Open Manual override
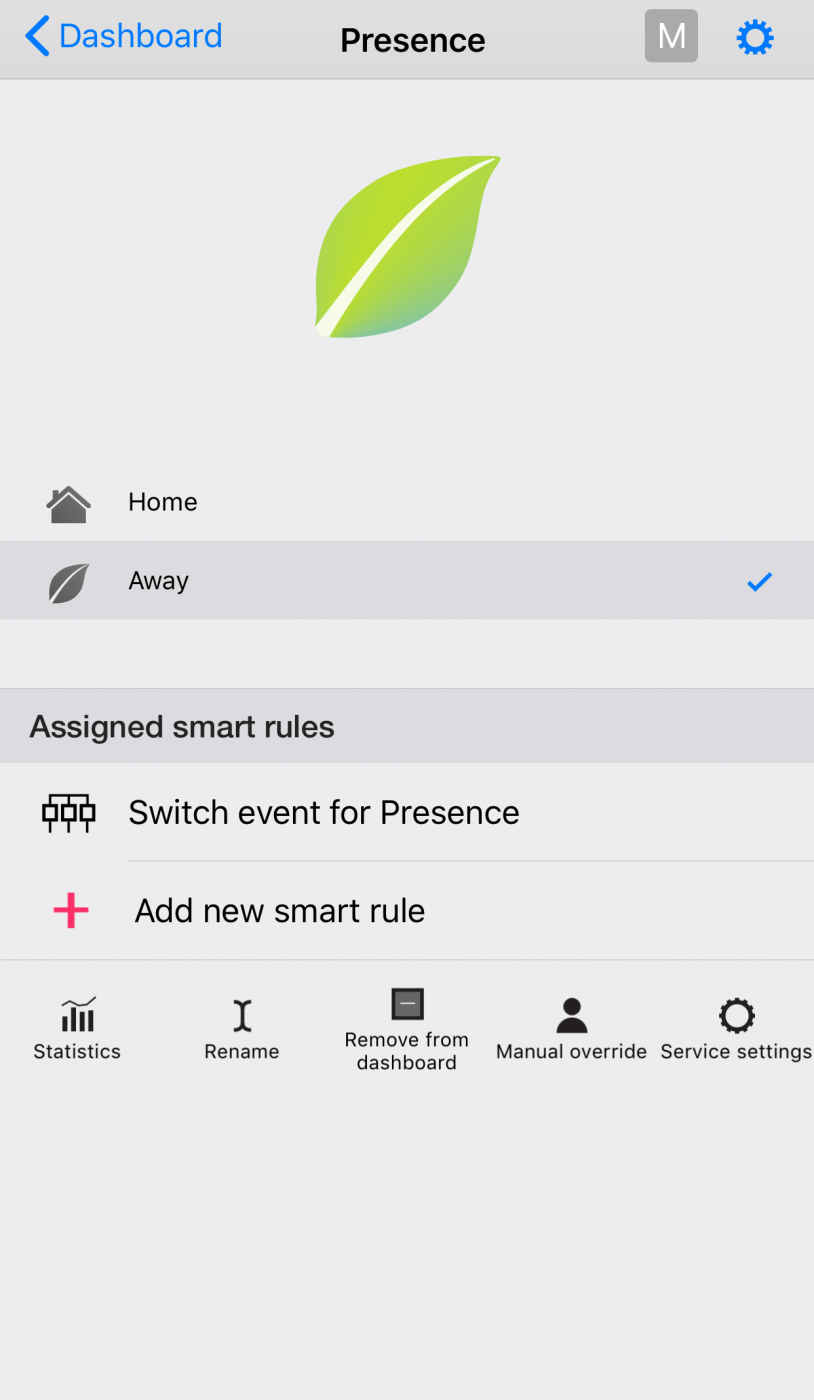Image resolution: width=814 pixels, height=1400 pixels. click(x=572, y=1029)
